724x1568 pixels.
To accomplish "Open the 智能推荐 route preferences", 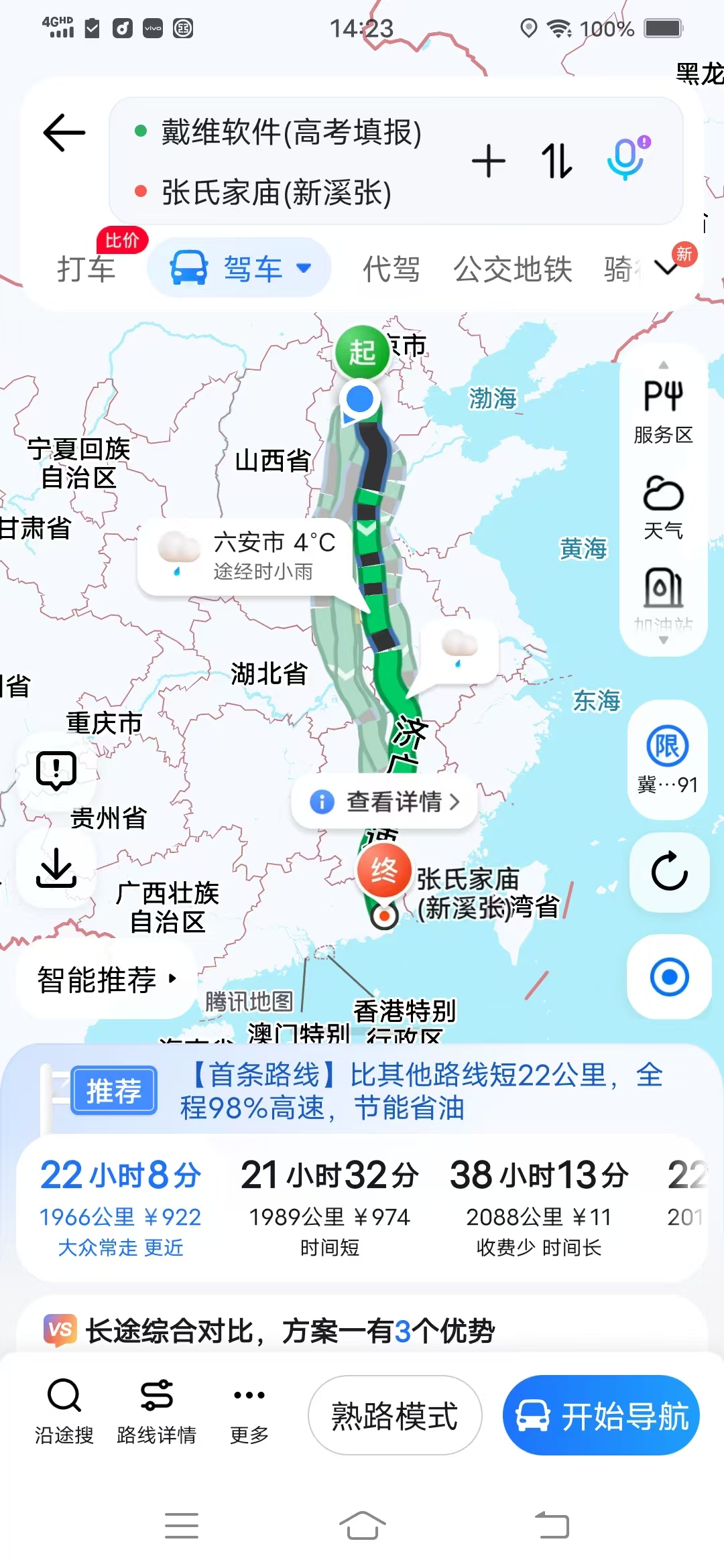I will (107, 980).
